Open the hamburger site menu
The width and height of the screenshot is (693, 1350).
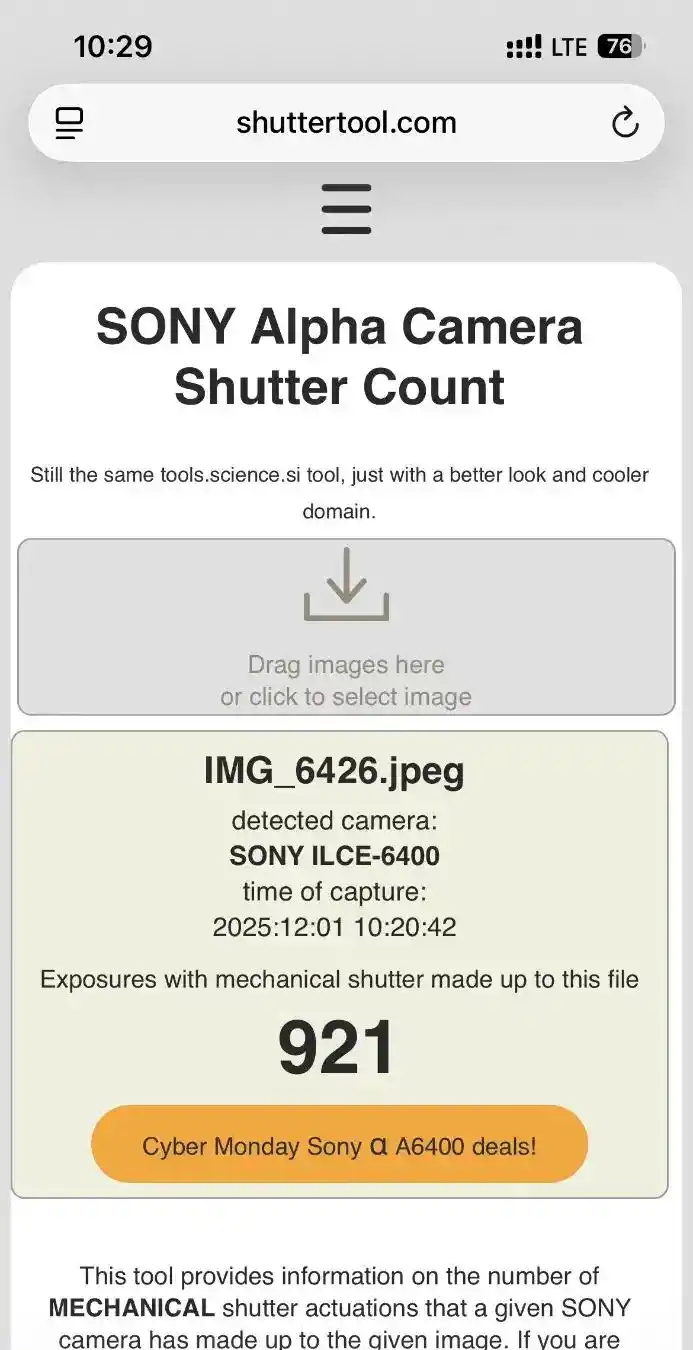pos(346,209)
